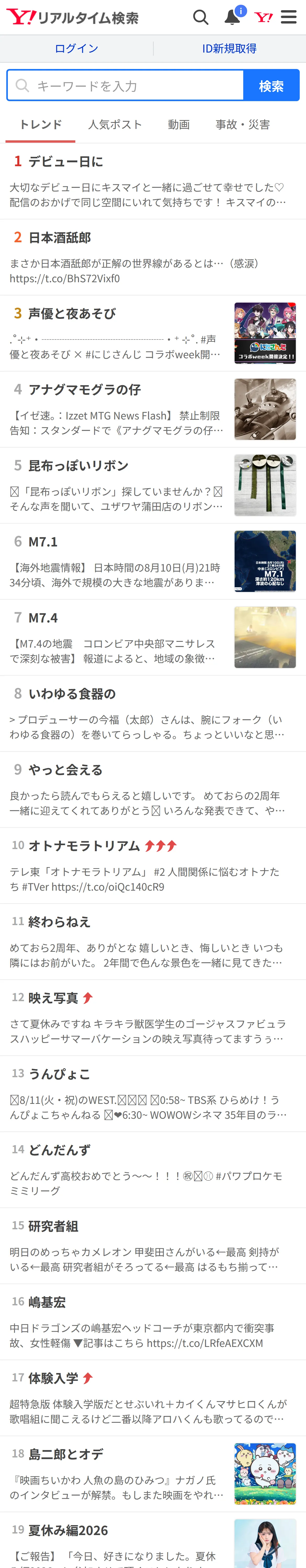Open trend #18 島二郎とオデ
This screenshot has width=306, height=1568.
click(153, 1474)
